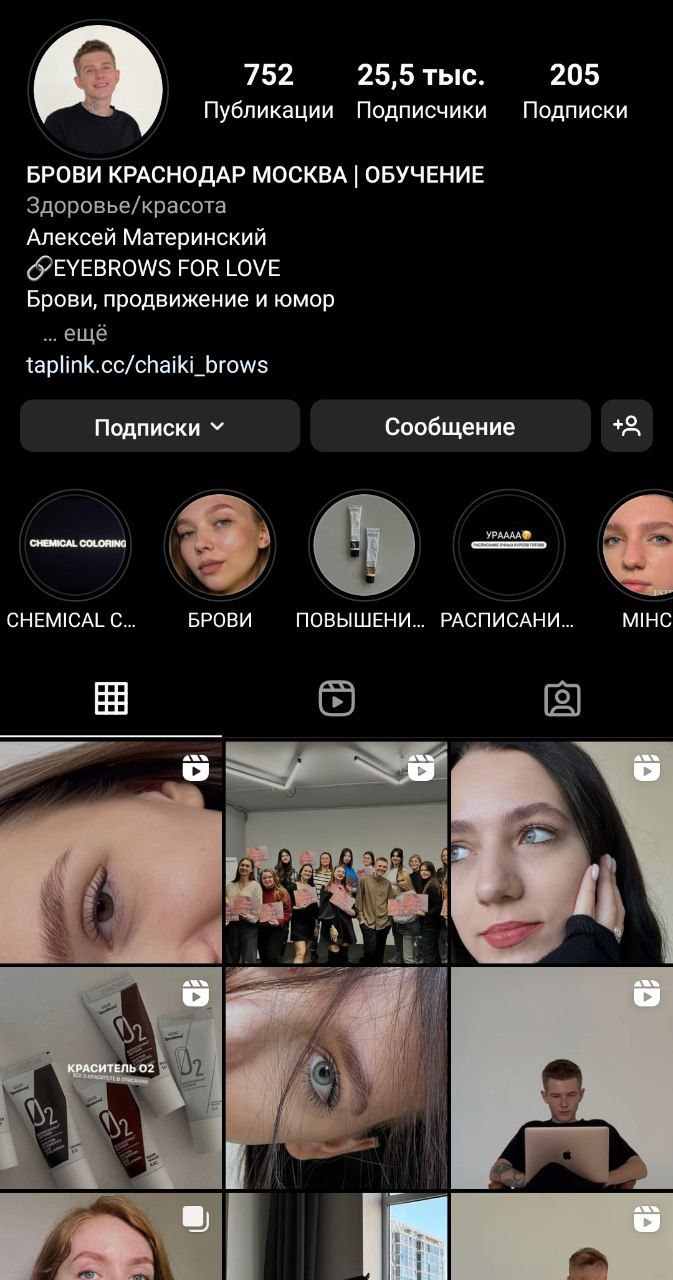Open the Подписки following dropdown

[160, 427]
